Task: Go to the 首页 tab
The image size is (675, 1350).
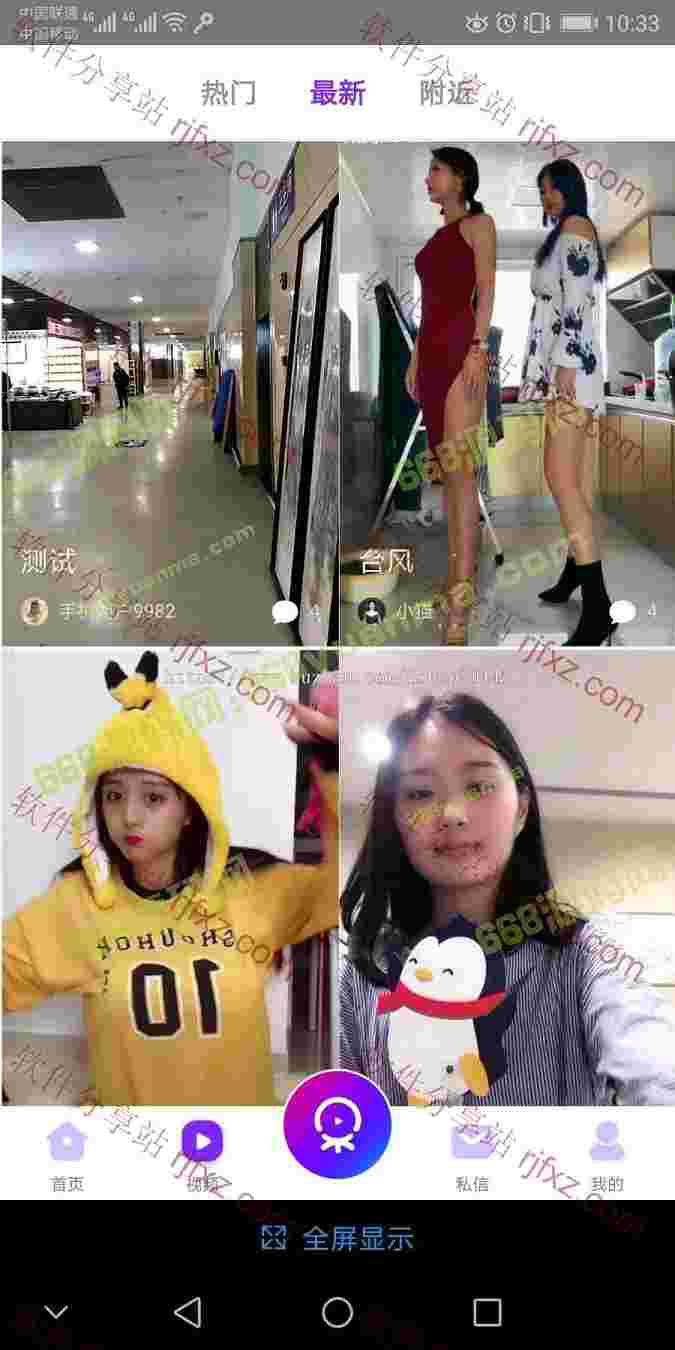Action: pyautogui.click(x=67, y=1157)
